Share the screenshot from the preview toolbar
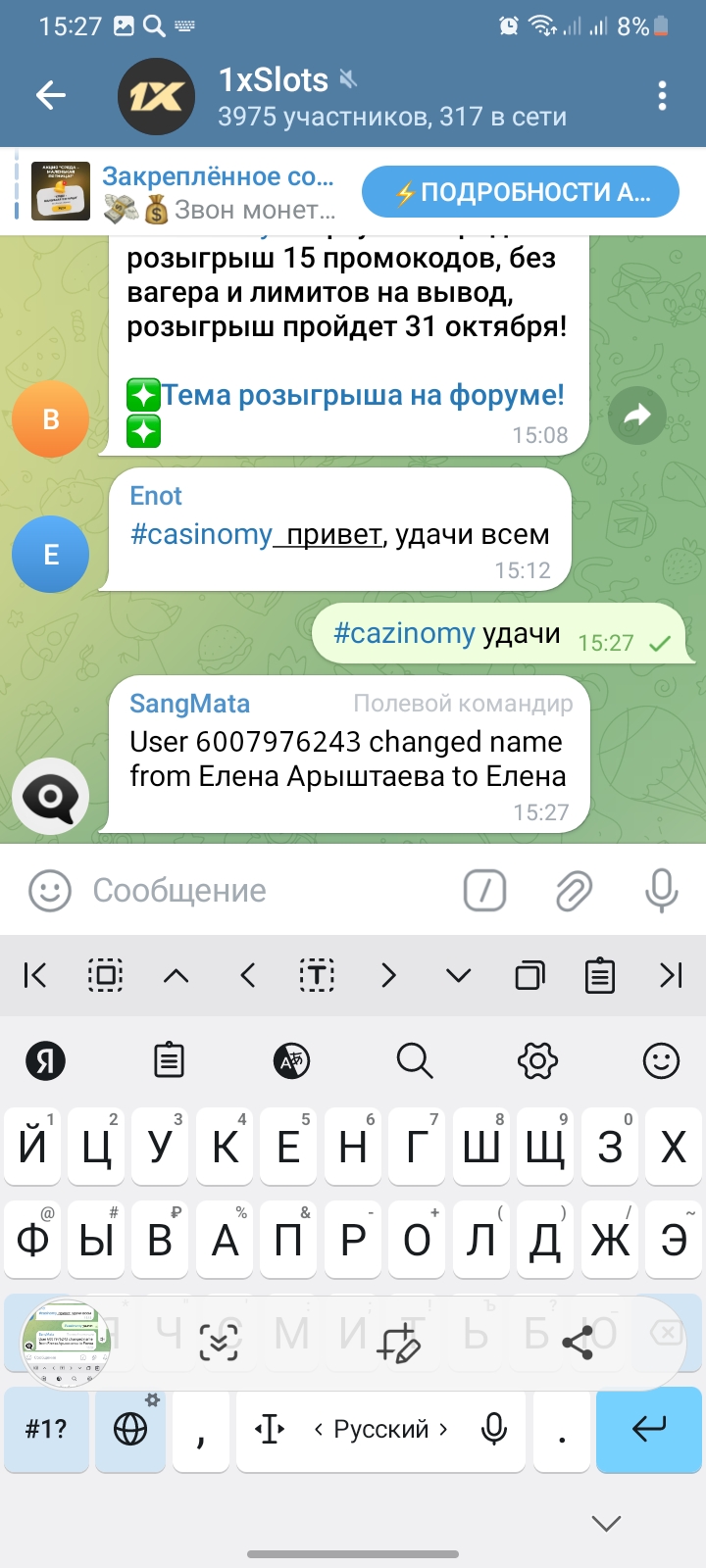706x1568 pixels. 578,1343
